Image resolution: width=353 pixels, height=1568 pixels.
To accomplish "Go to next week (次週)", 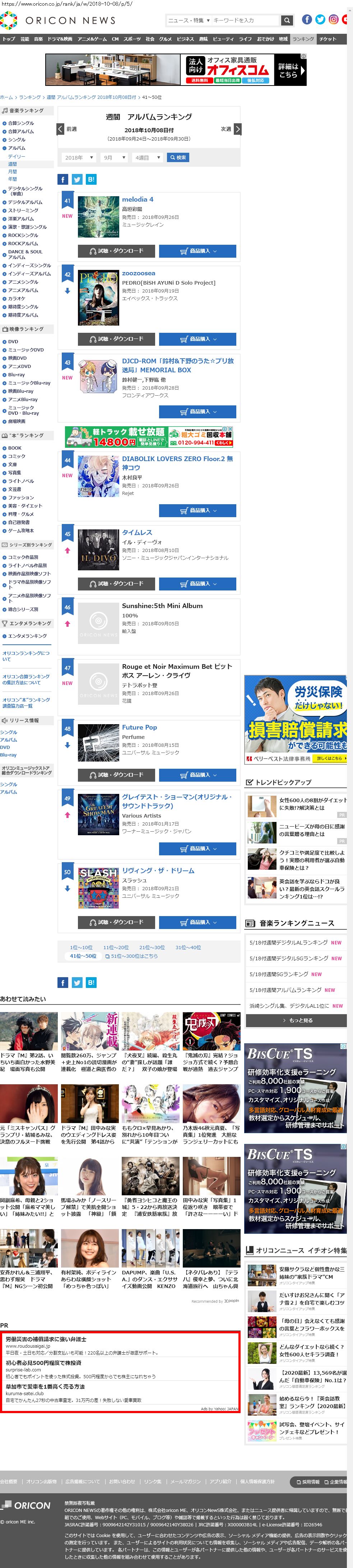I will tap(231, 129).
